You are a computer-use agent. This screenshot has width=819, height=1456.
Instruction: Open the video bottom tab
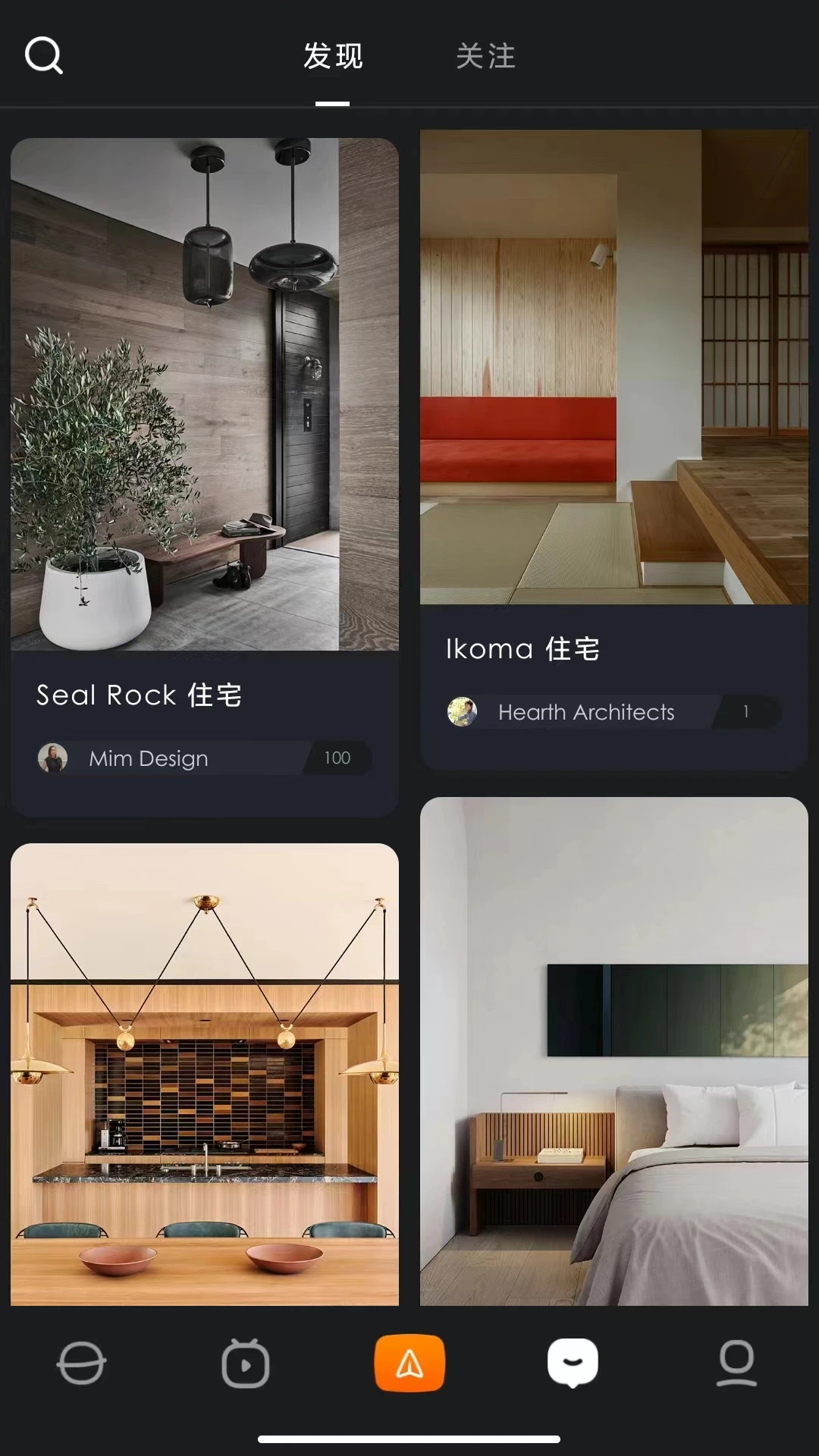tap(245, 1363)
